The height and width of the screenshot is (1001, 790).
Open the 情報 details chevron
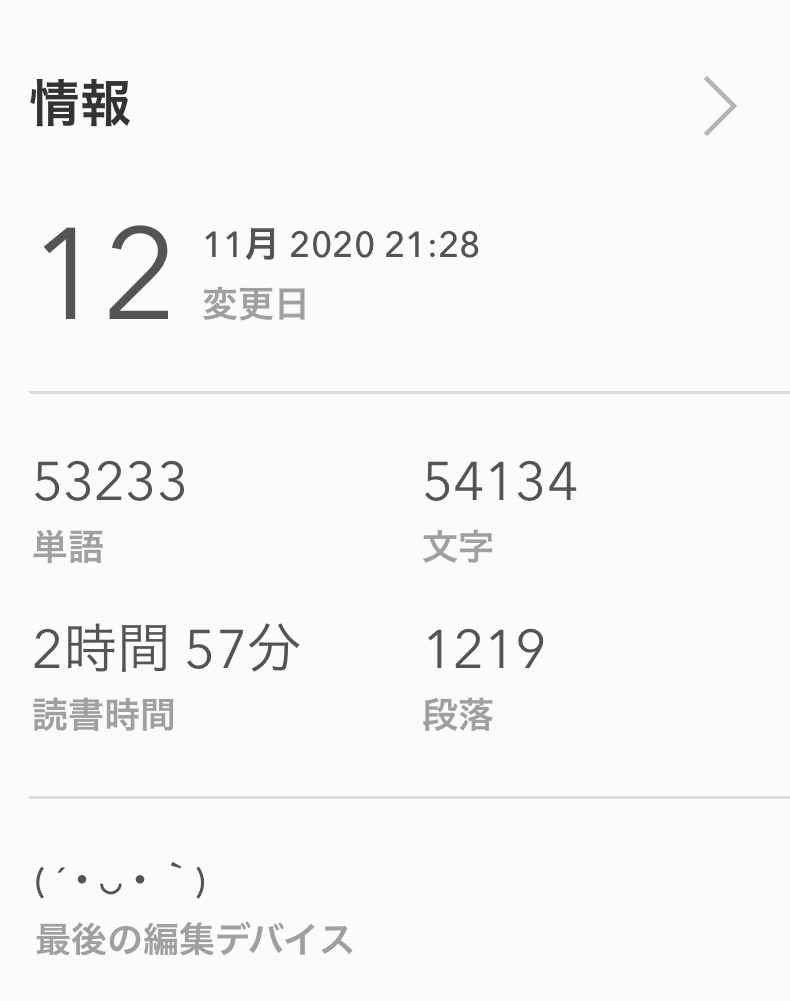(x=719, y=106)
